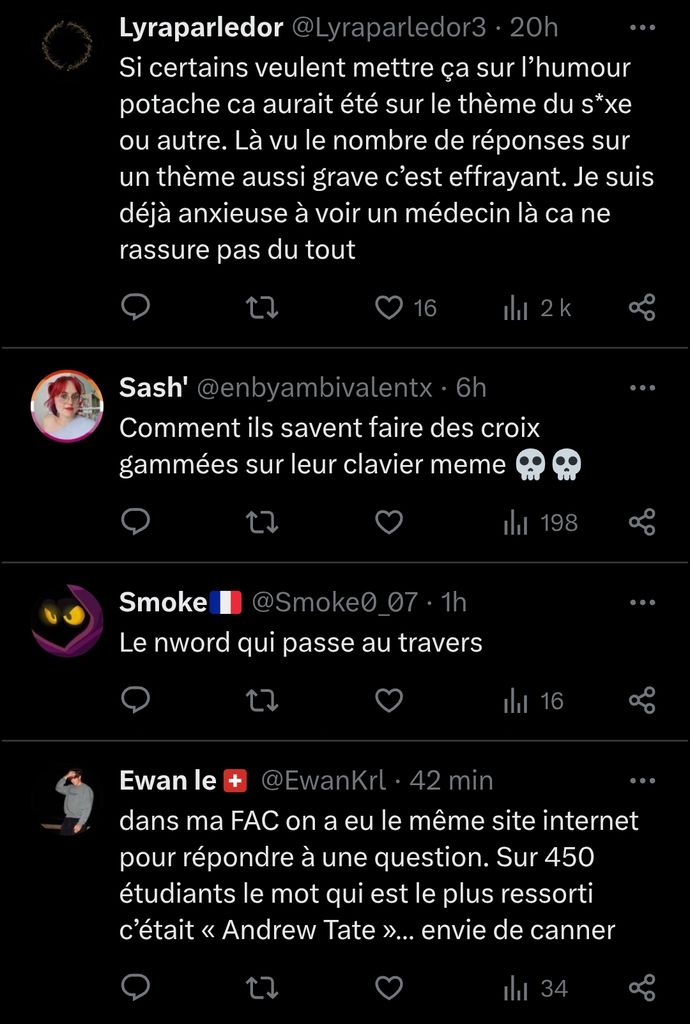The width and height of the screenshot is (690, 1024).
Task: Retweet Lyraparledor's post
Action: (262, 308)
